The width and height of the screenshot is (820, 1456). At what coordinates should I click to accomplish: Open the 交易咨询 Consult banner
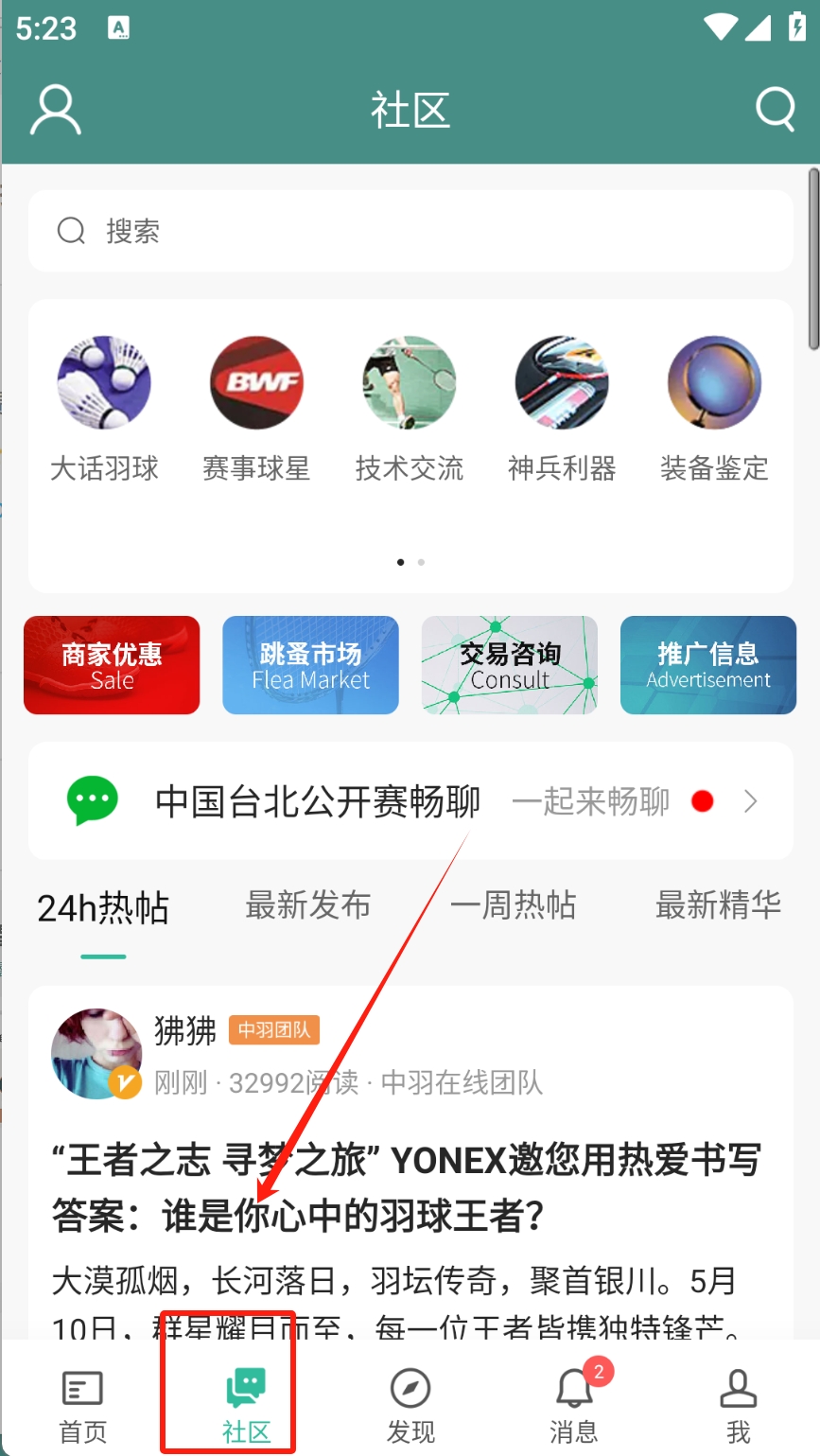tap(510, 665)
